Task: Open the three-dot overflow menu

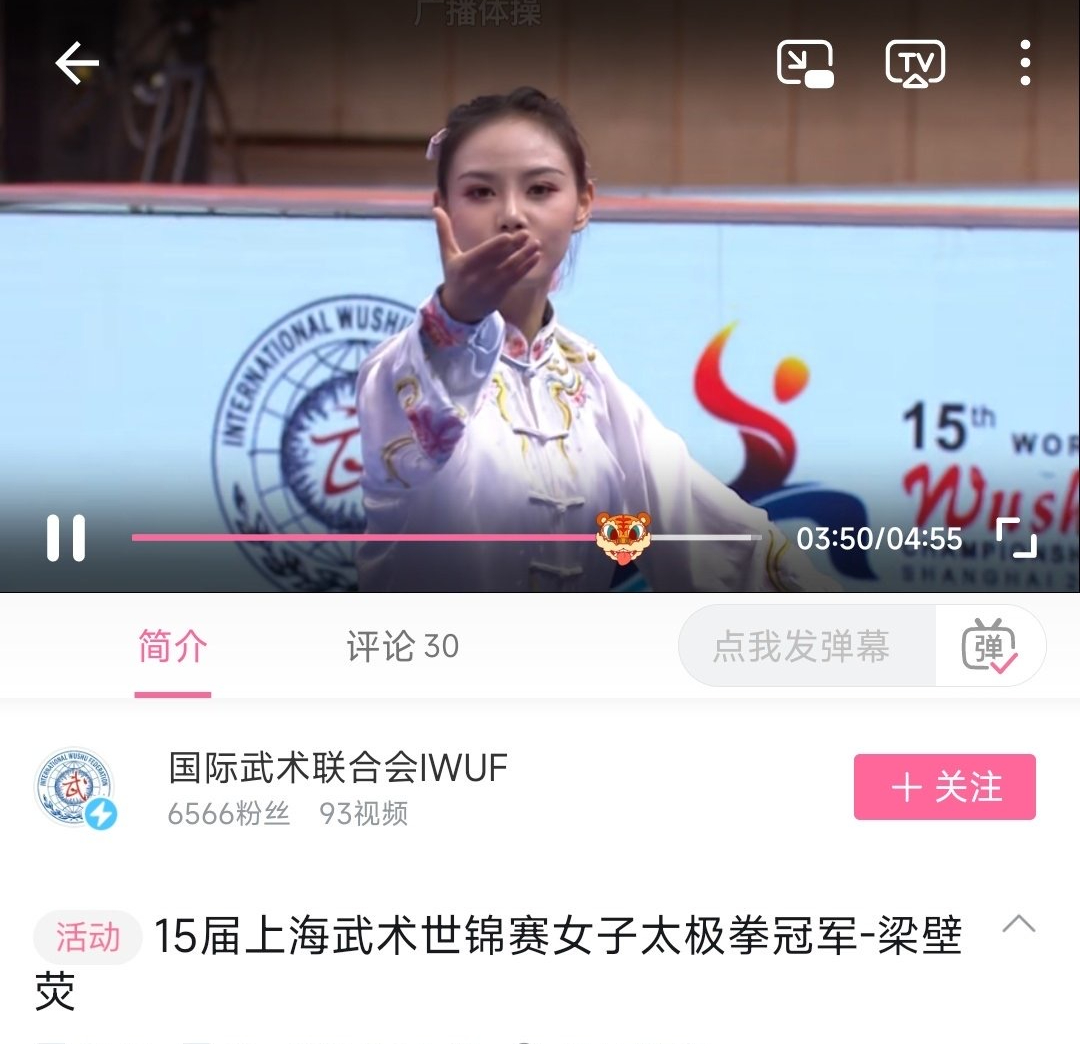Action: tap(1025, 64)
